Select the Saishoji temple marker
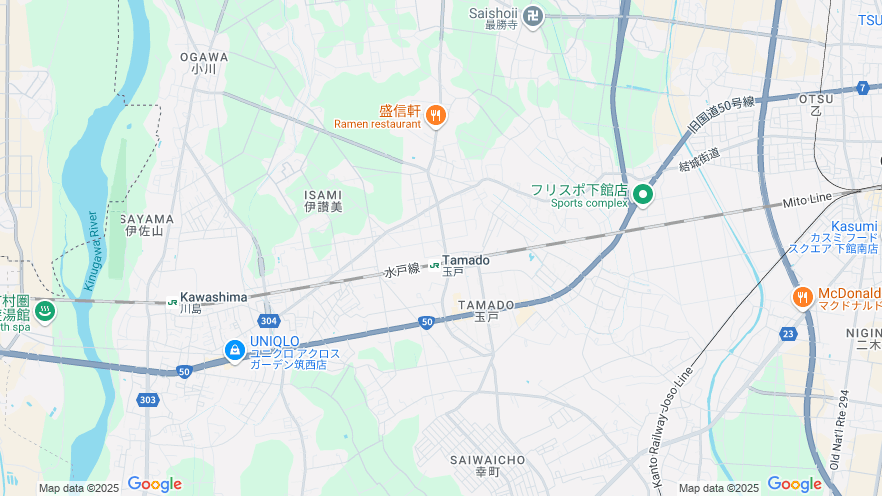 533,16
